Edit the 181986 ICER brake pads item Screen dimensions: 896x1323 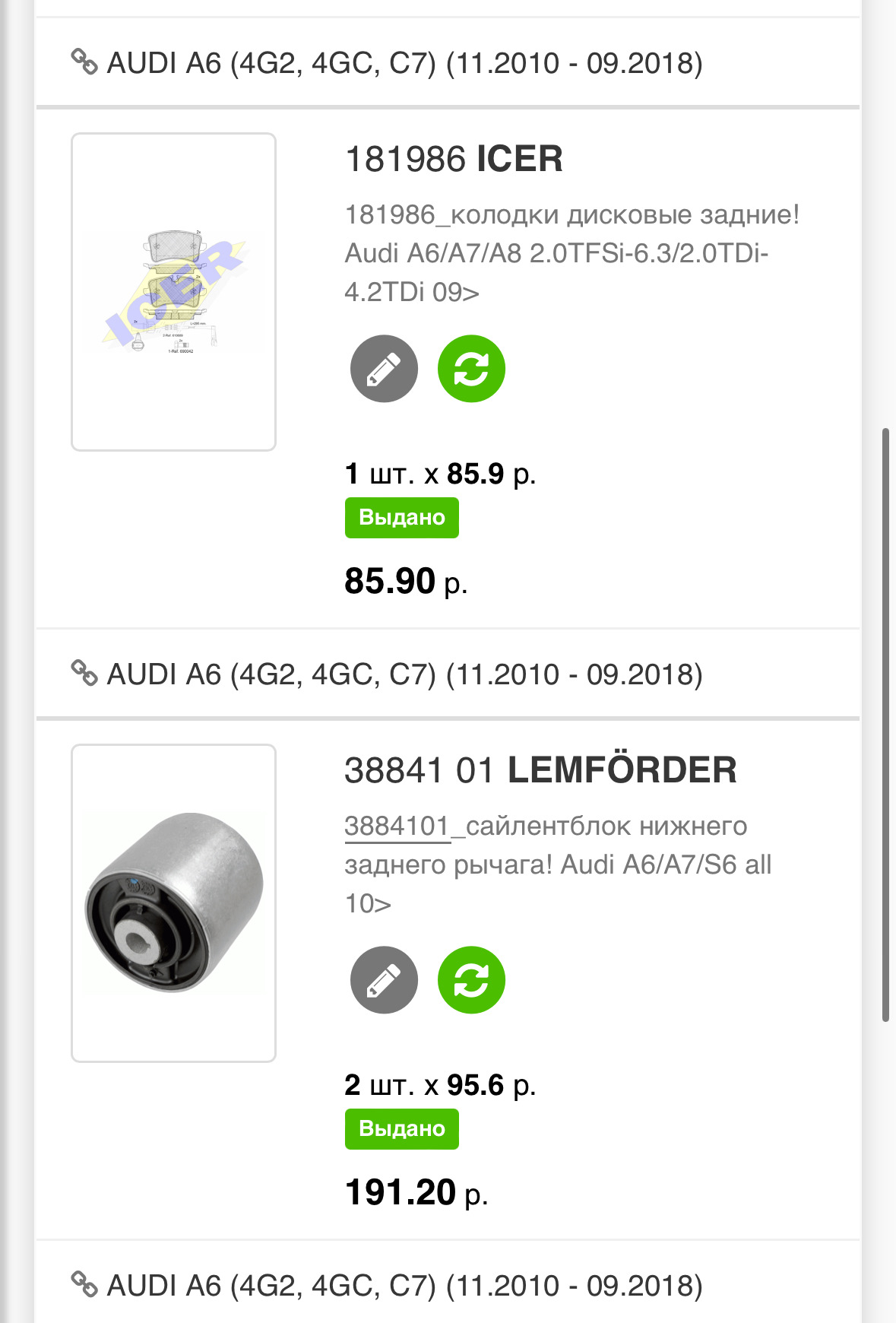[384, 369]
